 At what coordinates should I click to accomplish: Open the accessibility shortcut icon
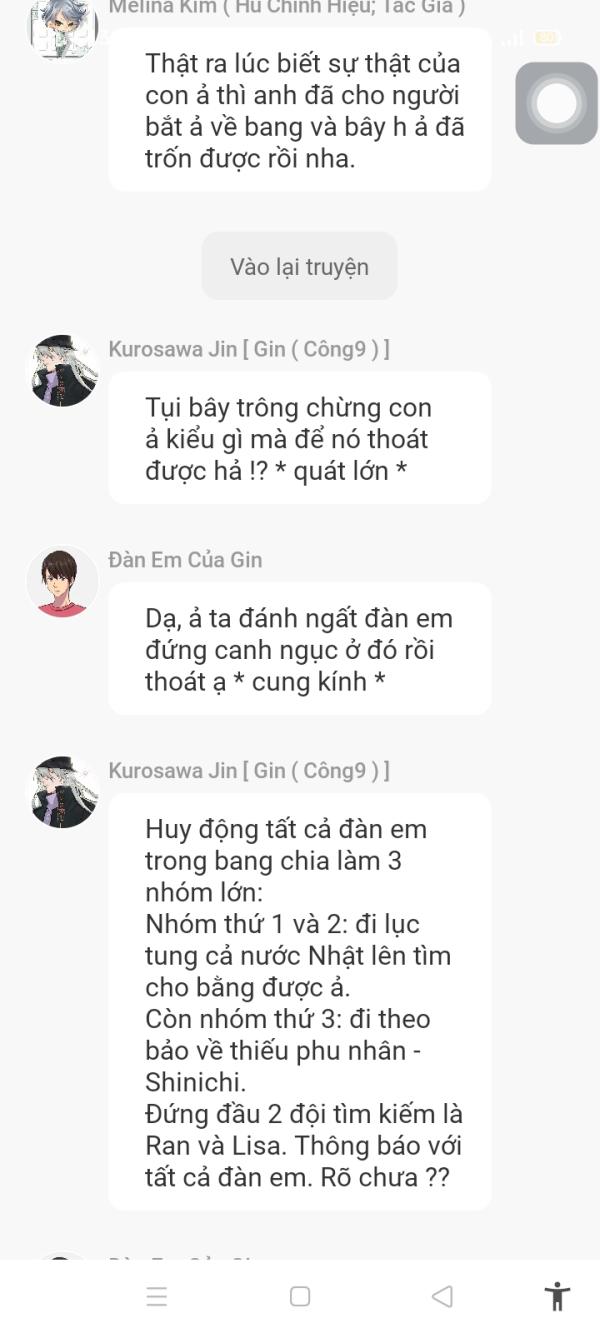pyautogui.click(x=557, y=1296)
